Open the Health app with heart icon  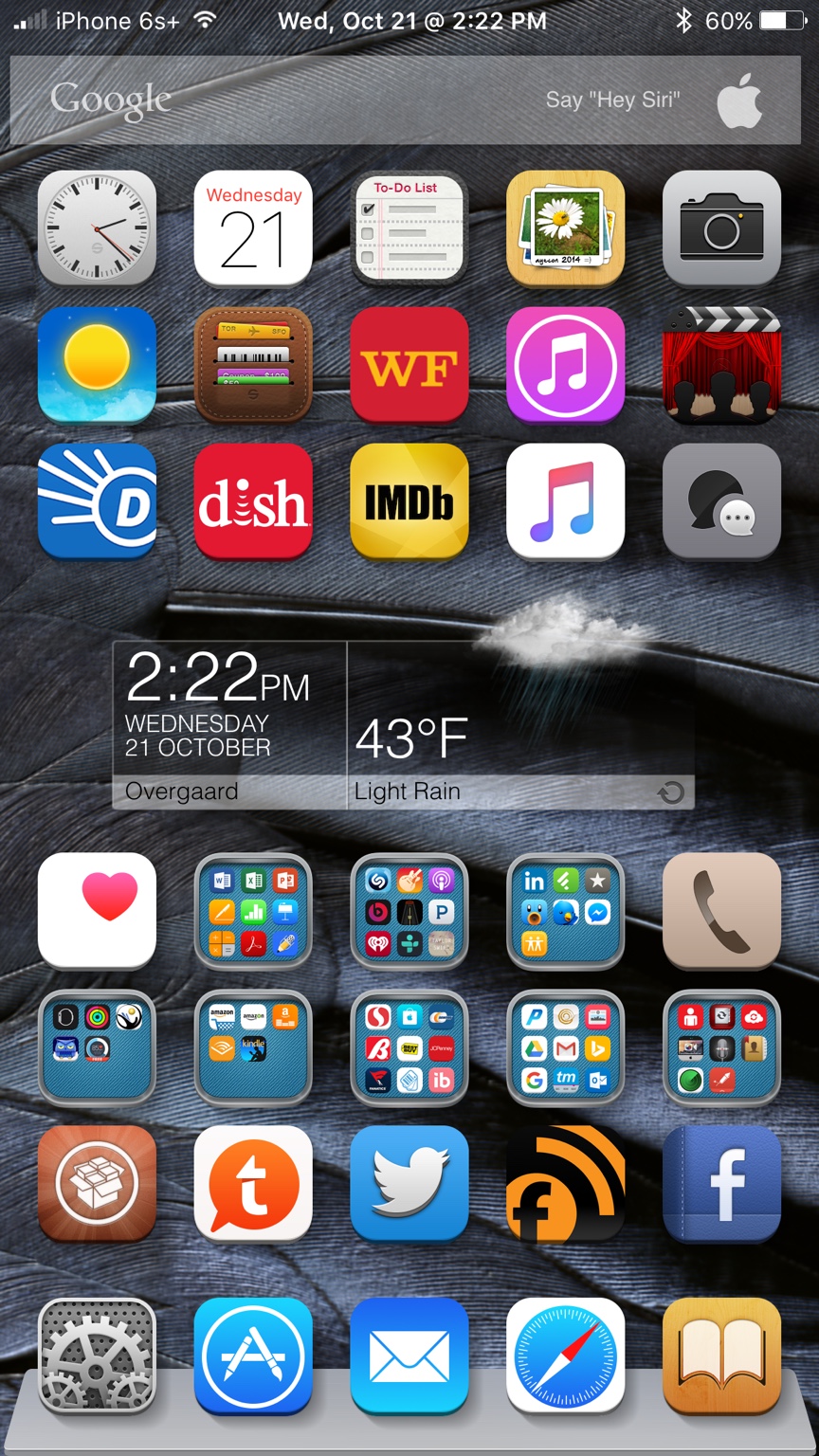[x=97, y=911]
